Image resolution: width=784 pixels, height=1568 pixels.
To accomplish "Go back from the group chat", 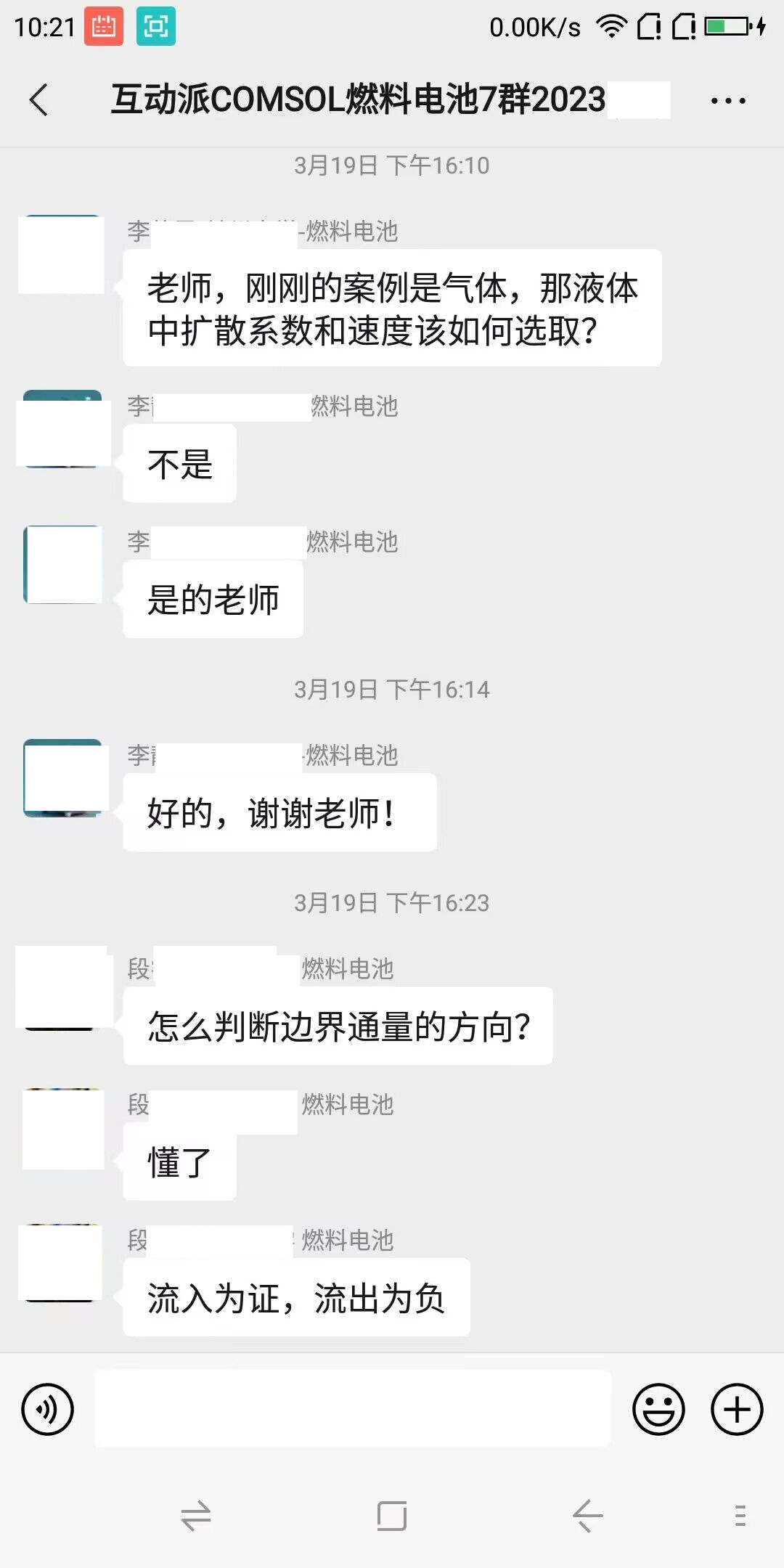I will [x=39, y=100].
